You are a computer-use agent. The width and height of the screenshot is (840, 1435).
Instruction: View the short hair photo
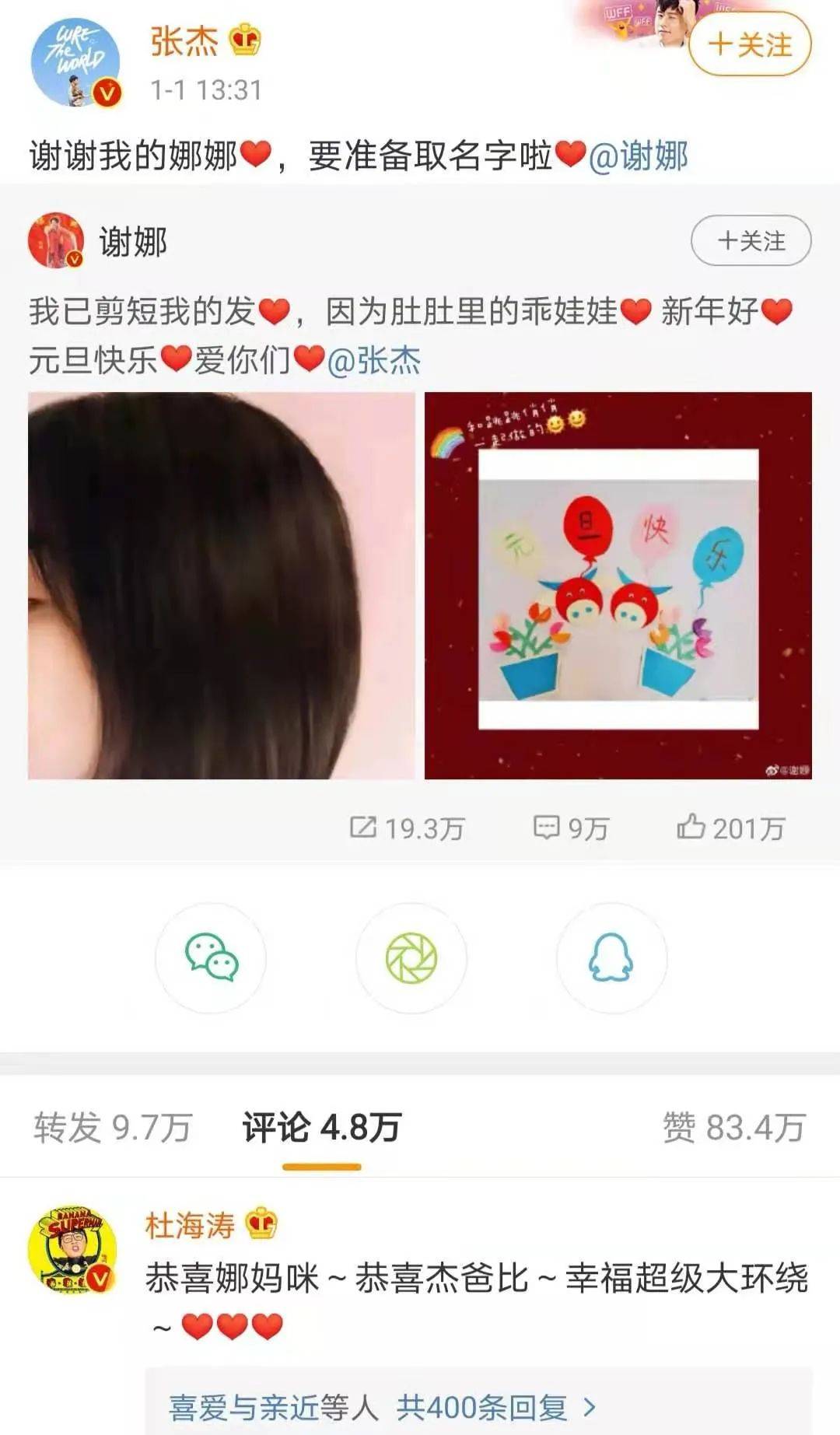pyautogui.click(x=222, y=586)
